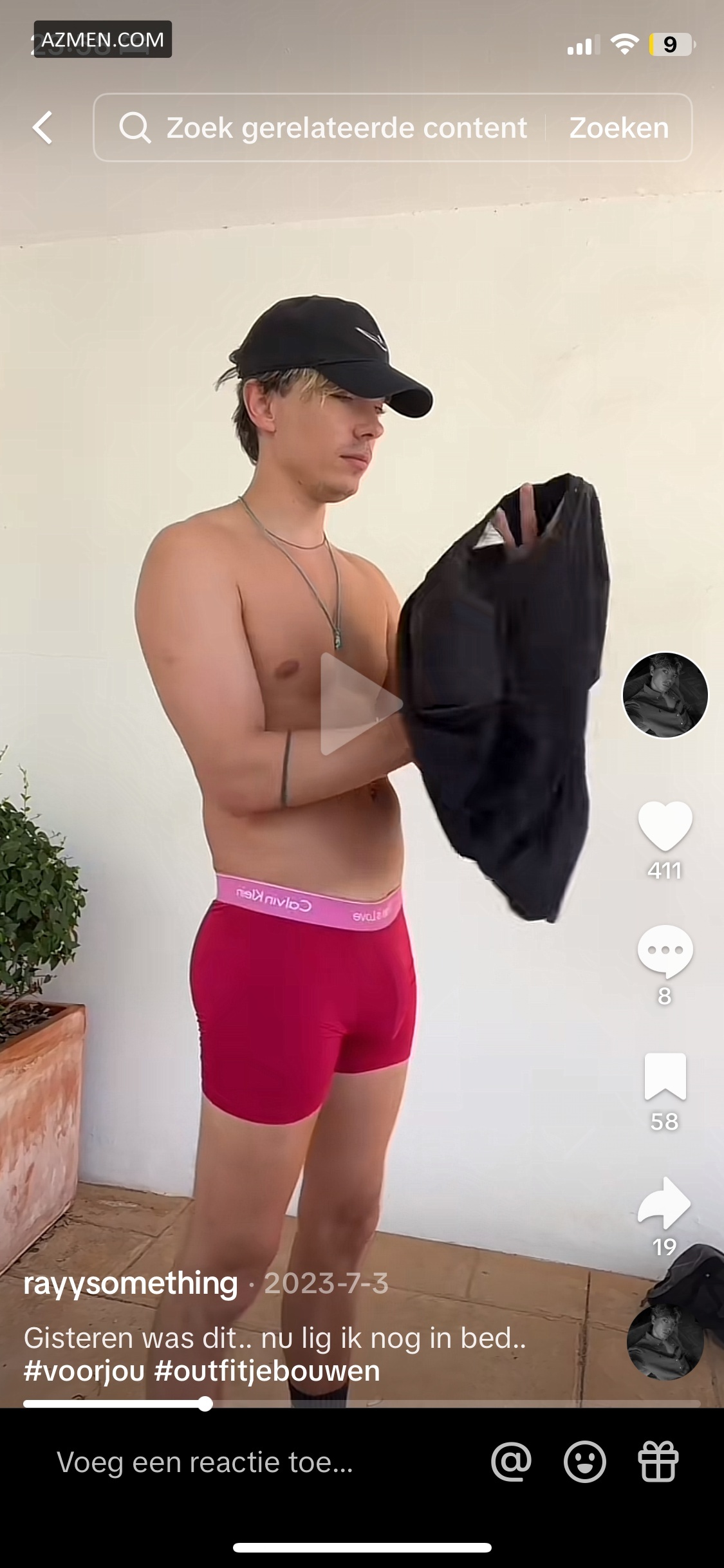This screenshot has height=1568, width=724.
Task: Open the rayysomething username
Action: pyautogui.click(x=131, y=1283)
